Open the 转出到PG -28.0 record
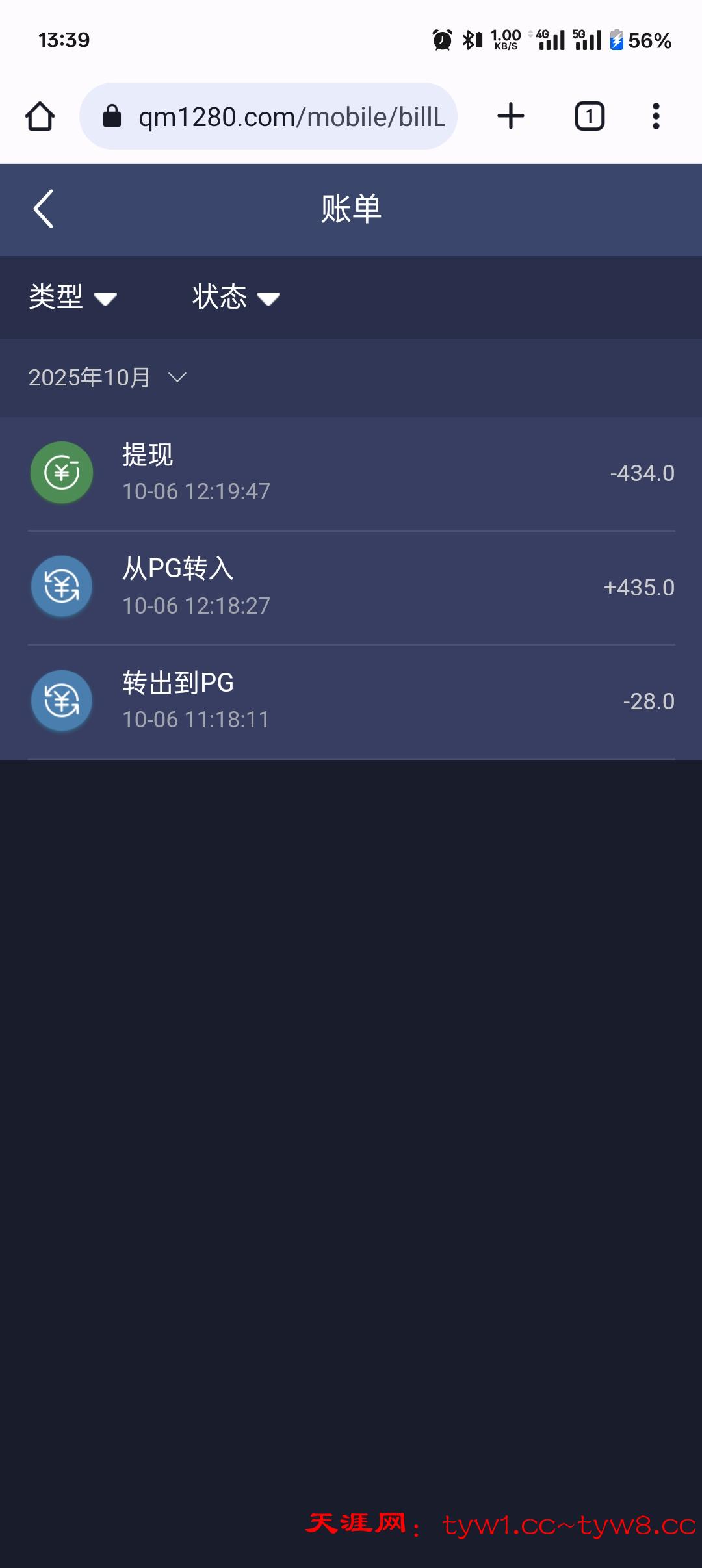Image resolution: width=702 pixels, height=1568 pixels. [351, 701]
